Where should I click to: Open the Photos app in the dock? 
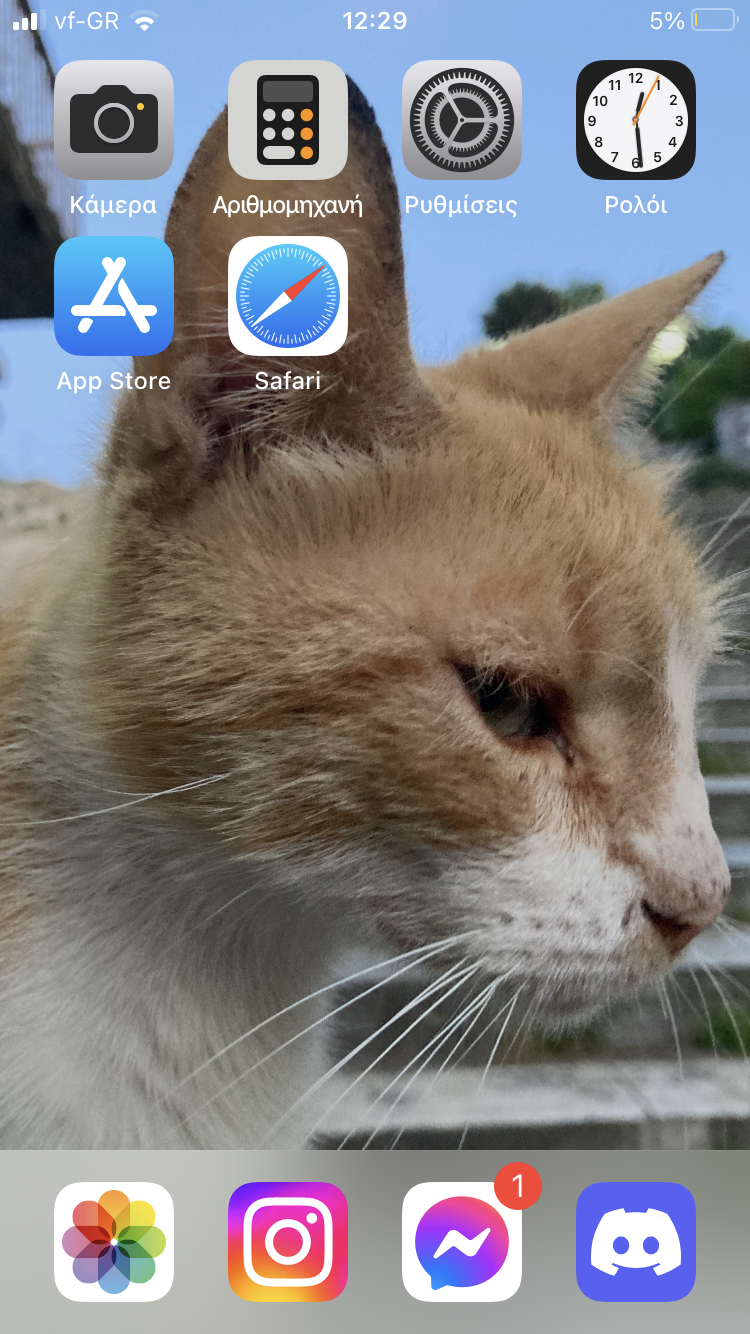coord(113,1241)
